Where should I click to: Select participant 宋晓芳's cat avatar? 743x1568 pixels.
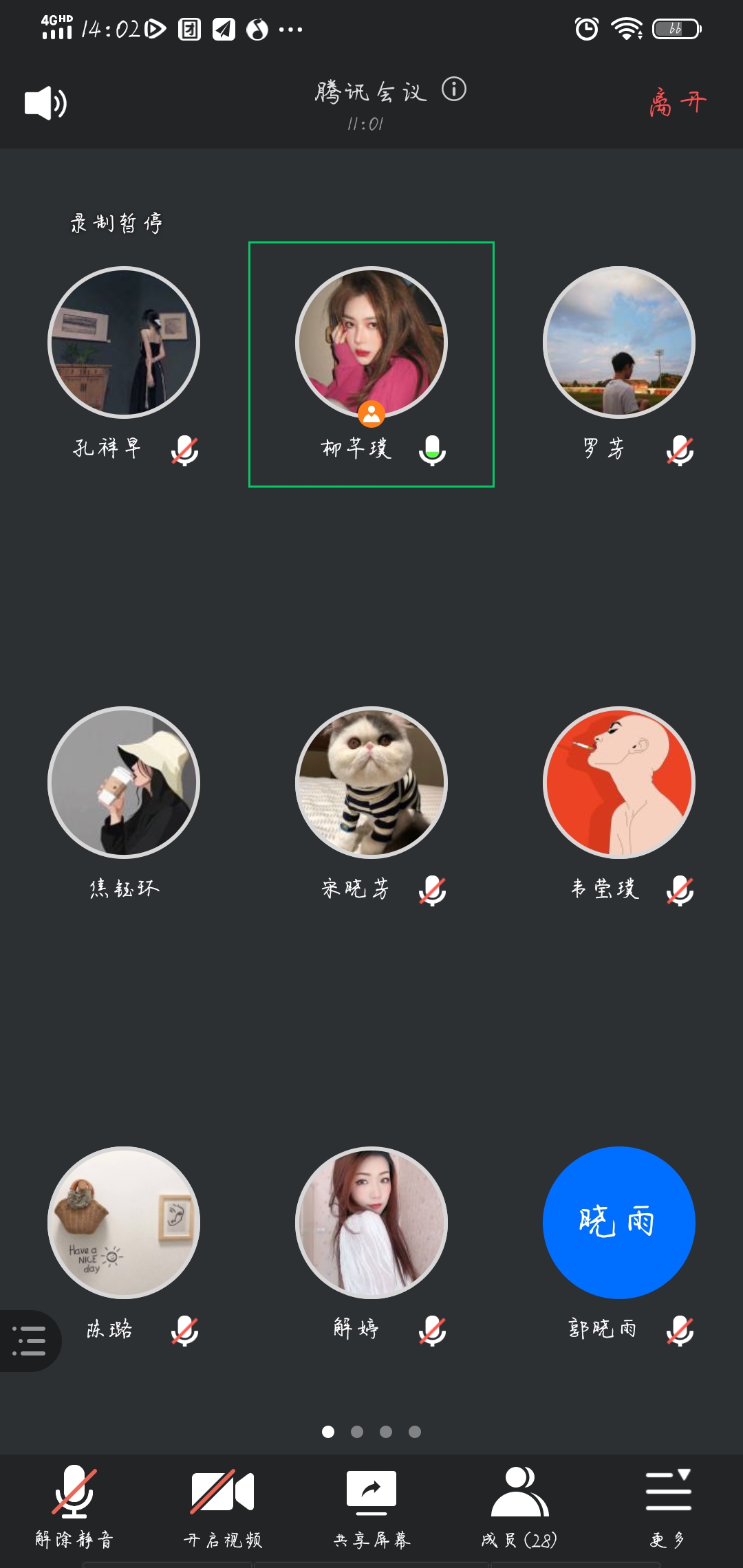coord(371,783)
